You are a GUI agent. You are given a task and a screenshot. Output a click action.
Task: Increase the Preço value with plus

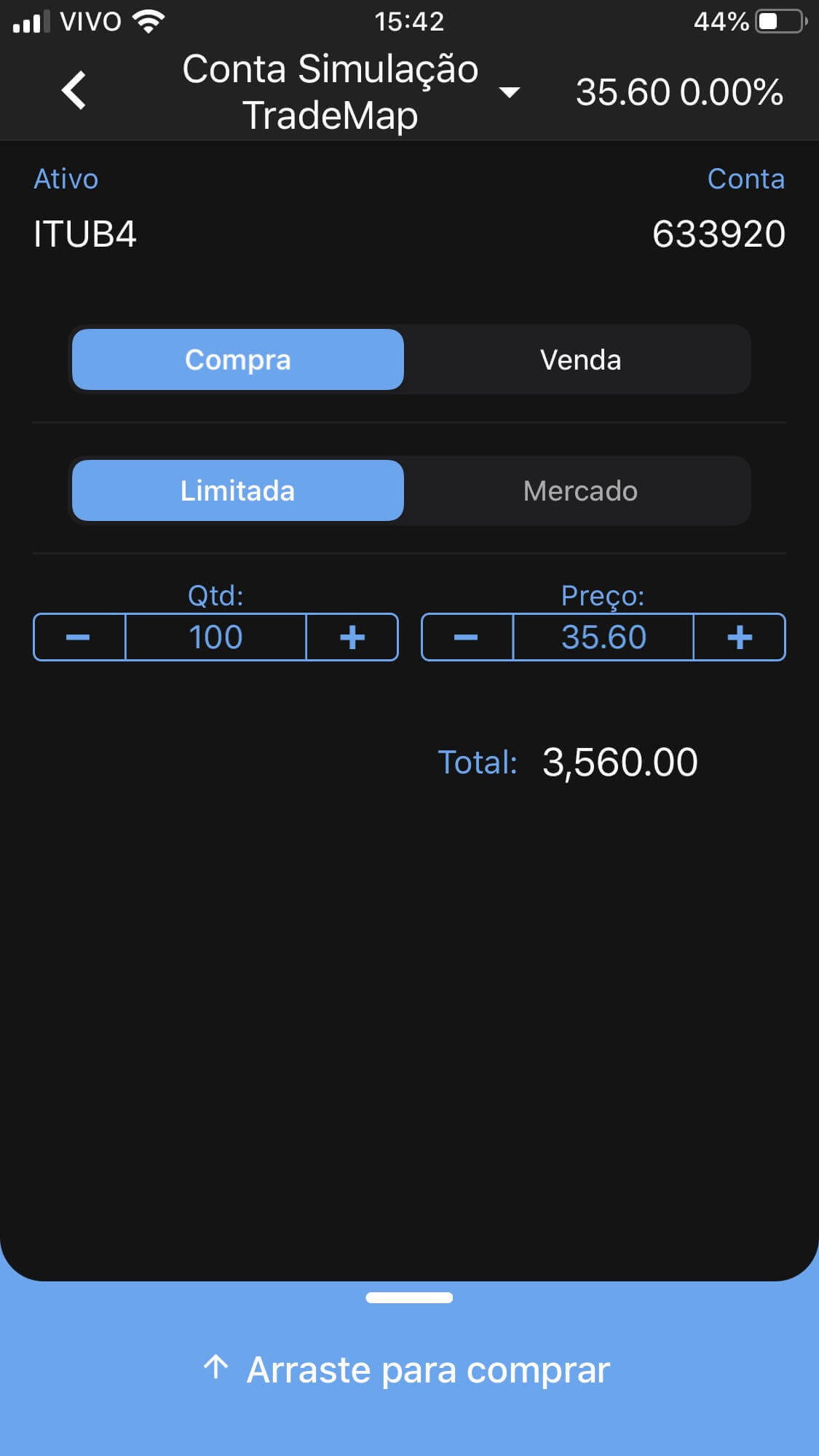click(740, 637)
